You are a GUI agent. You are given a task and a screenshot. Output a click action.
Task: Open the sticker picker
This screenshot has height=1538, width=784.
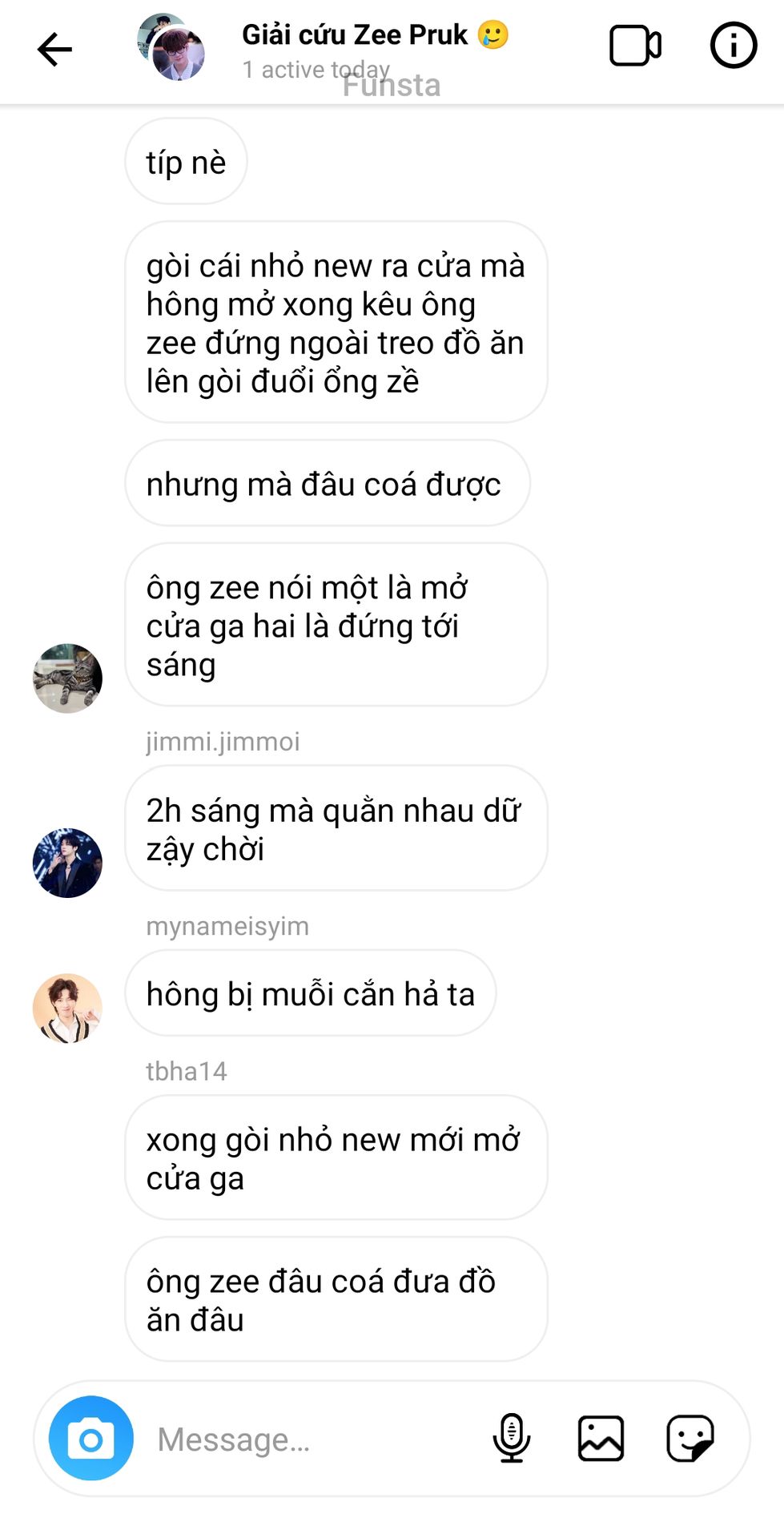click(690, 1438)
